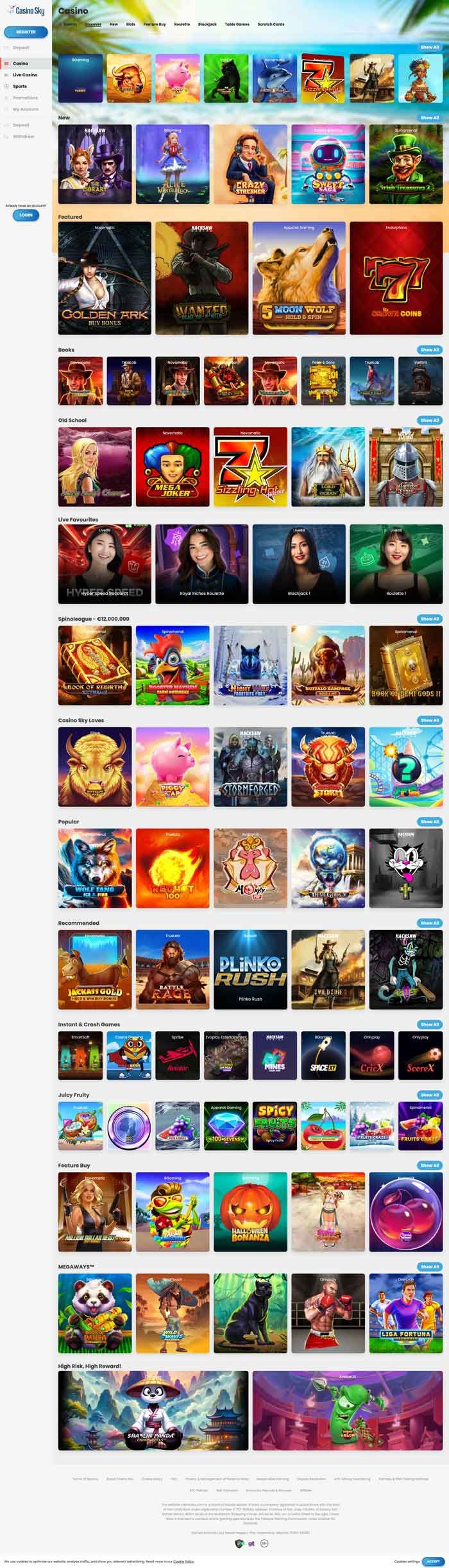This screenshot has width=449, height=1568.
Task: Accept cookies with the Accept button
Action: point(433,1561)
